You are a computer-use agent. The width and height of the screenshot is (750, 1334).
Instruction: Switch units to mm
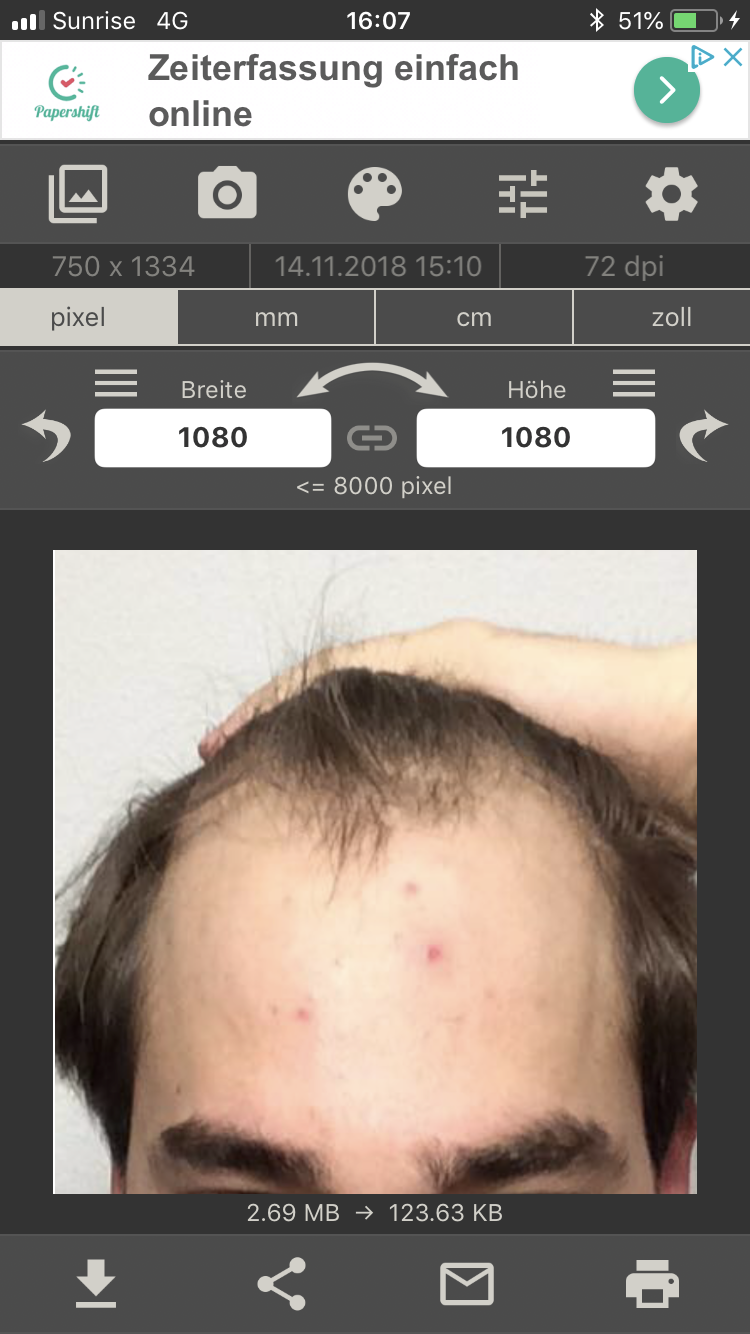click(x=276, y=318)
